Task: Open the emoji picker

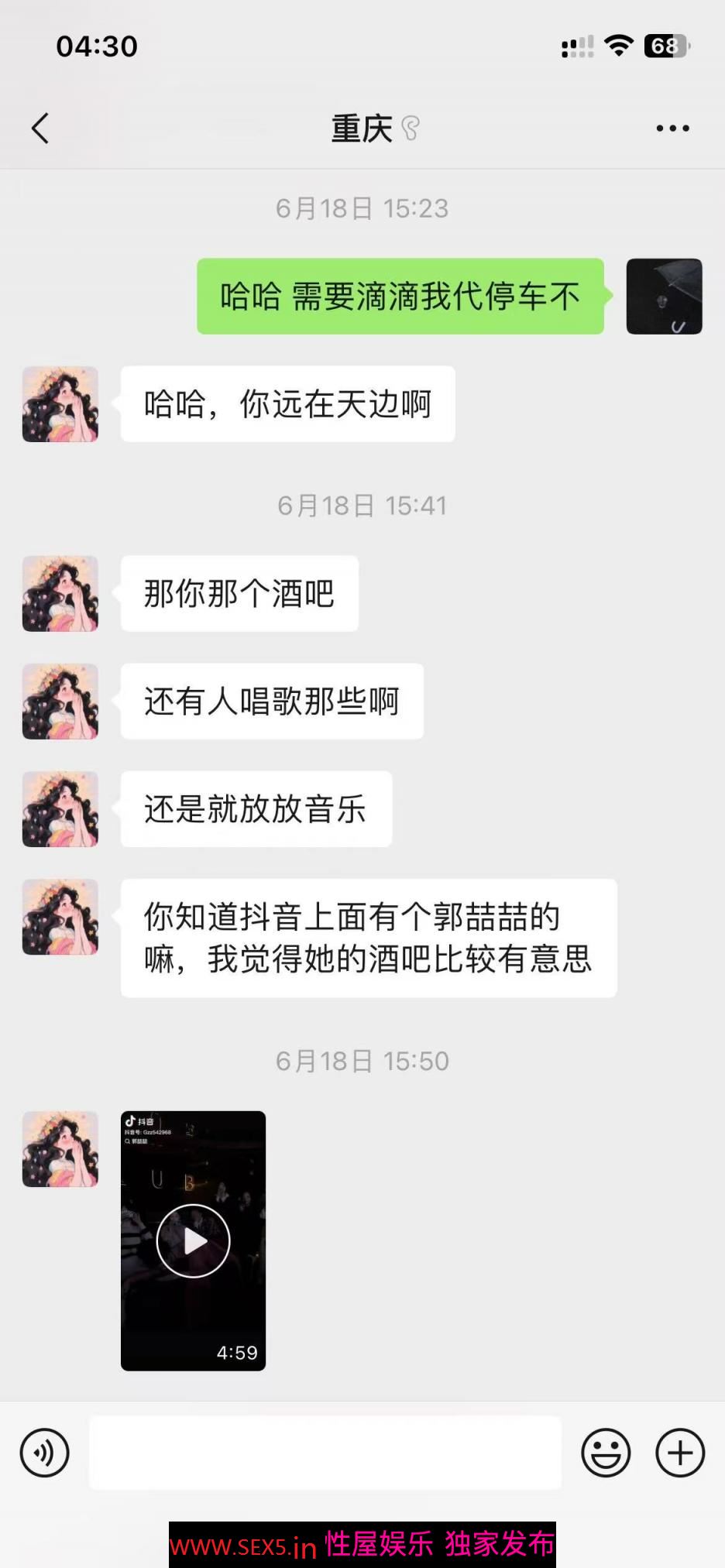Action: tap(606, 1453)
